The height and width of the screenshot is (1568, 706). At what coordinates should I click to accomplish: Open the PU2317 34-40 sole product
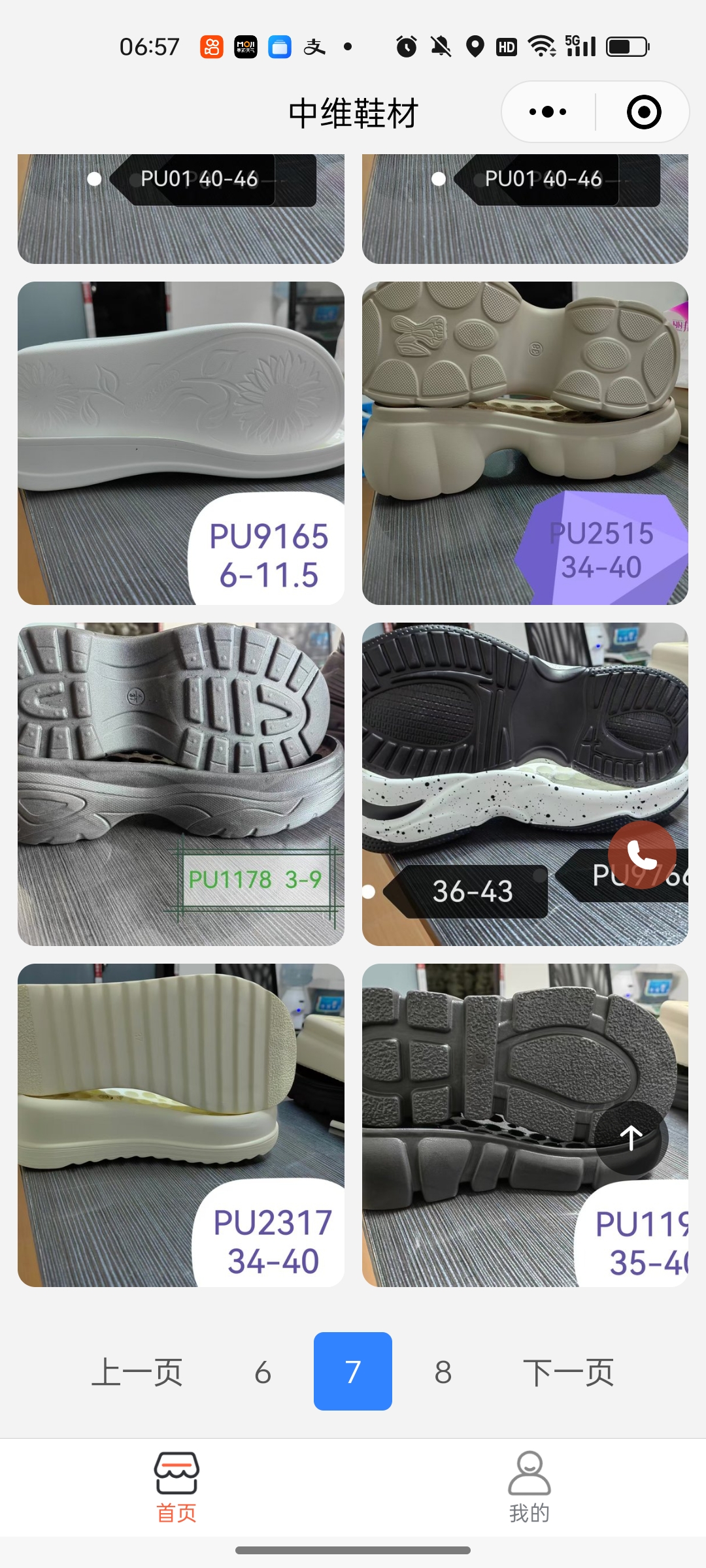pos(180,1125)
